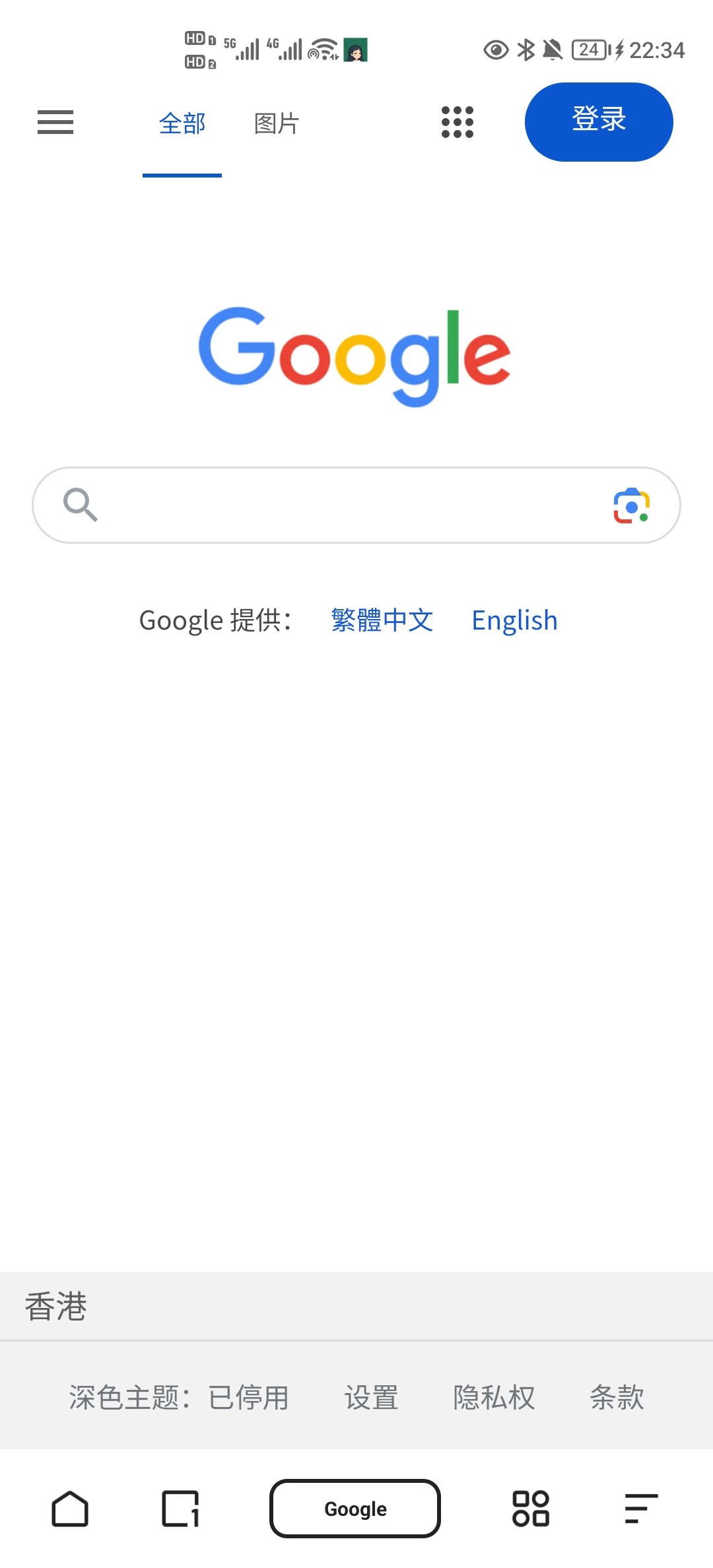
Task: Toggle the 深色主题 dark theme link
Action: point(179,1397)
